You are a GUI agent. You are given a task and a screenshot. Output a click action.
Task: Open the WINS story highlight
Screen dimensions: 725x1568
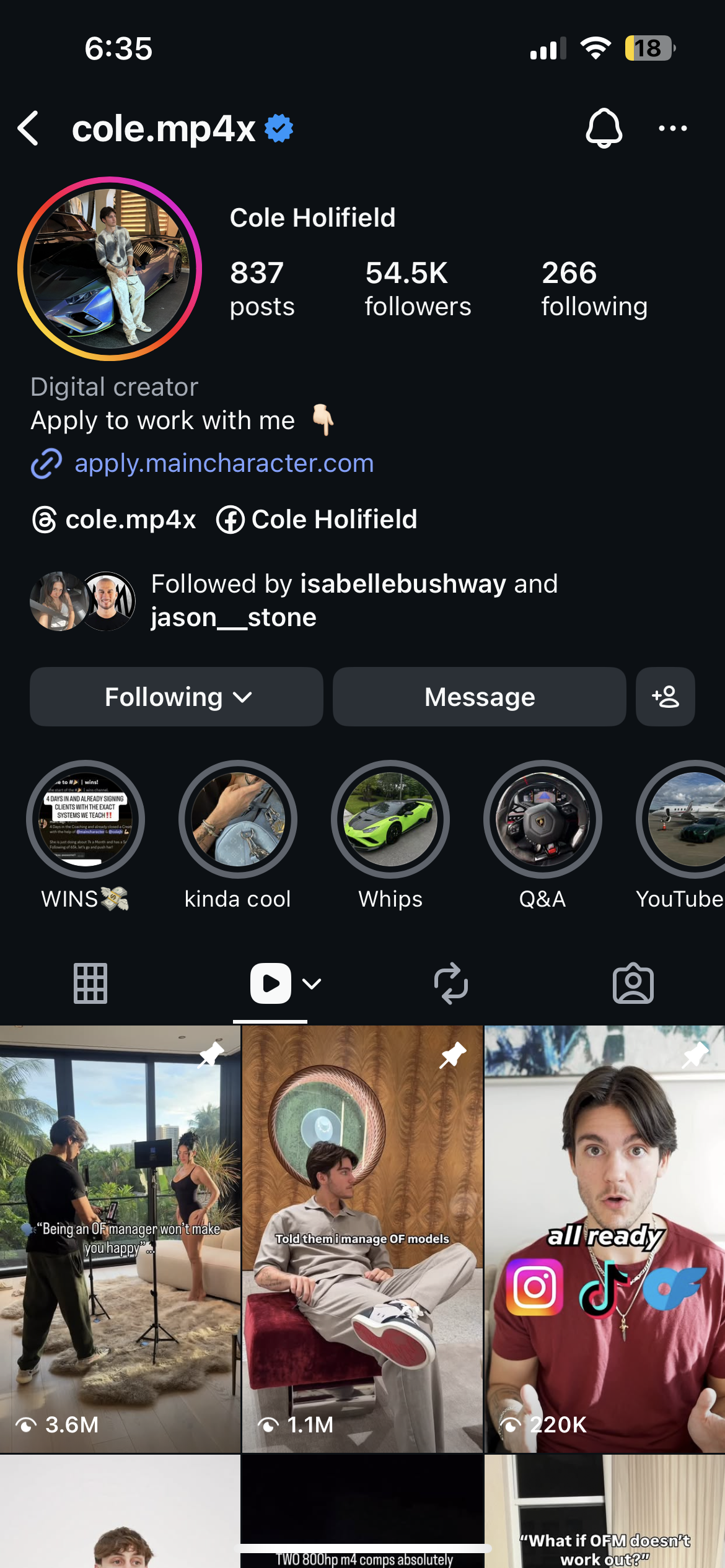coord(86,819)
